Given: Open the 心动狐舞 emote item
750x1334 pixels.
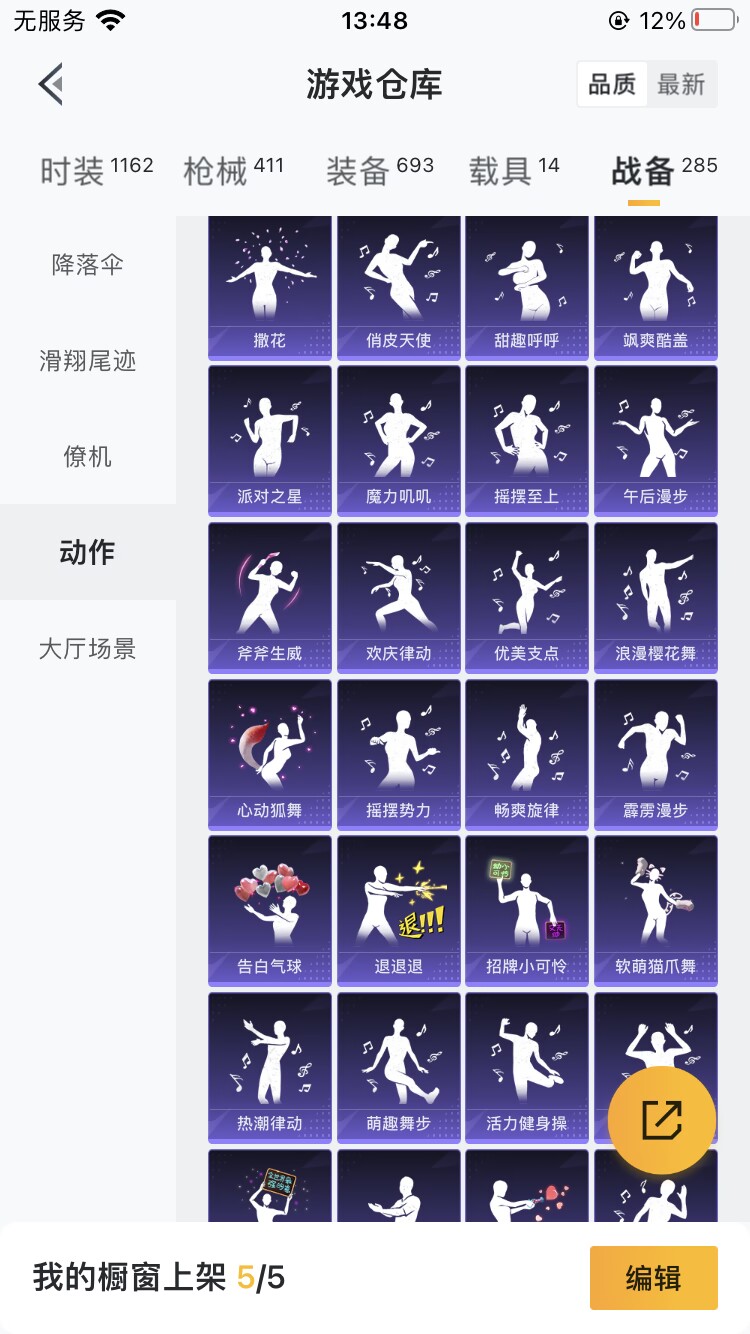Looking at the screenshot, I should [x=270, y=755].
